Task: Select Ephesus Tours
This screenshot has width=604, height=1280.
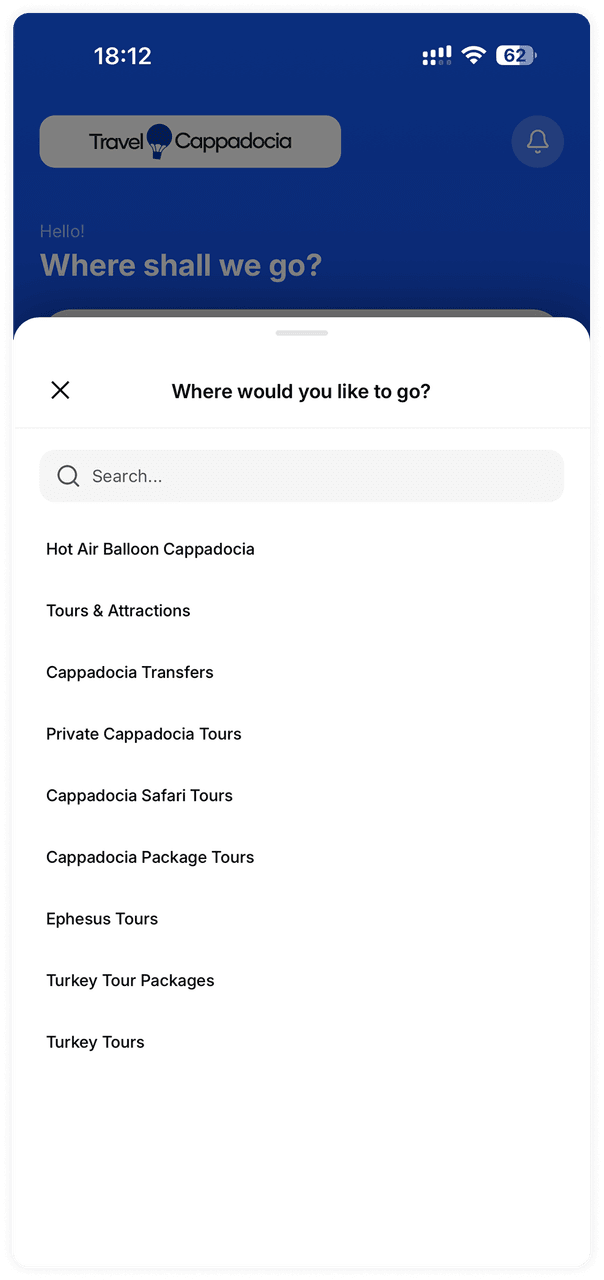Action: 102,919
